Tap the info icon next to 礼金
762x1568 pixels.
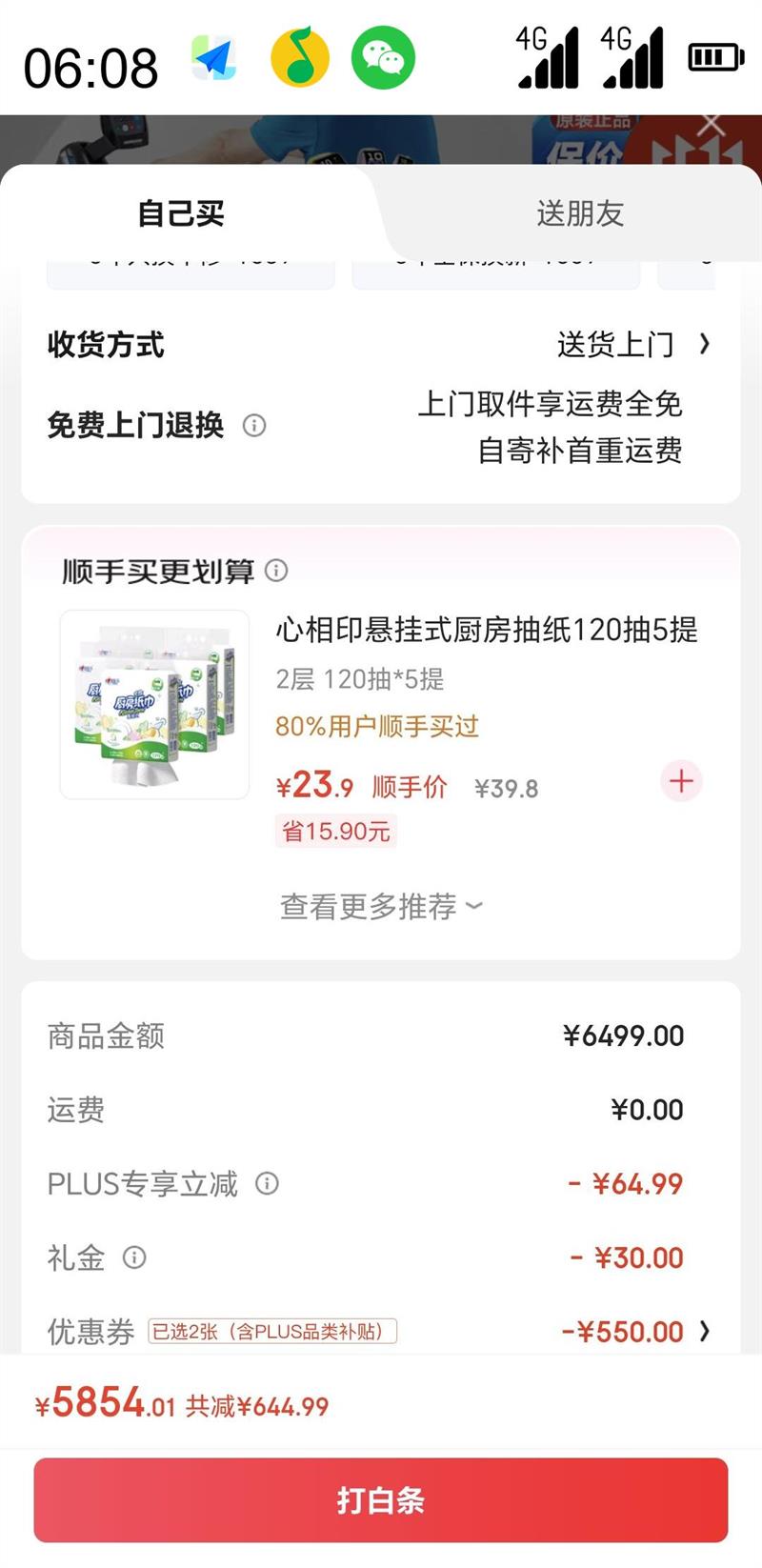coord(134,1257)
